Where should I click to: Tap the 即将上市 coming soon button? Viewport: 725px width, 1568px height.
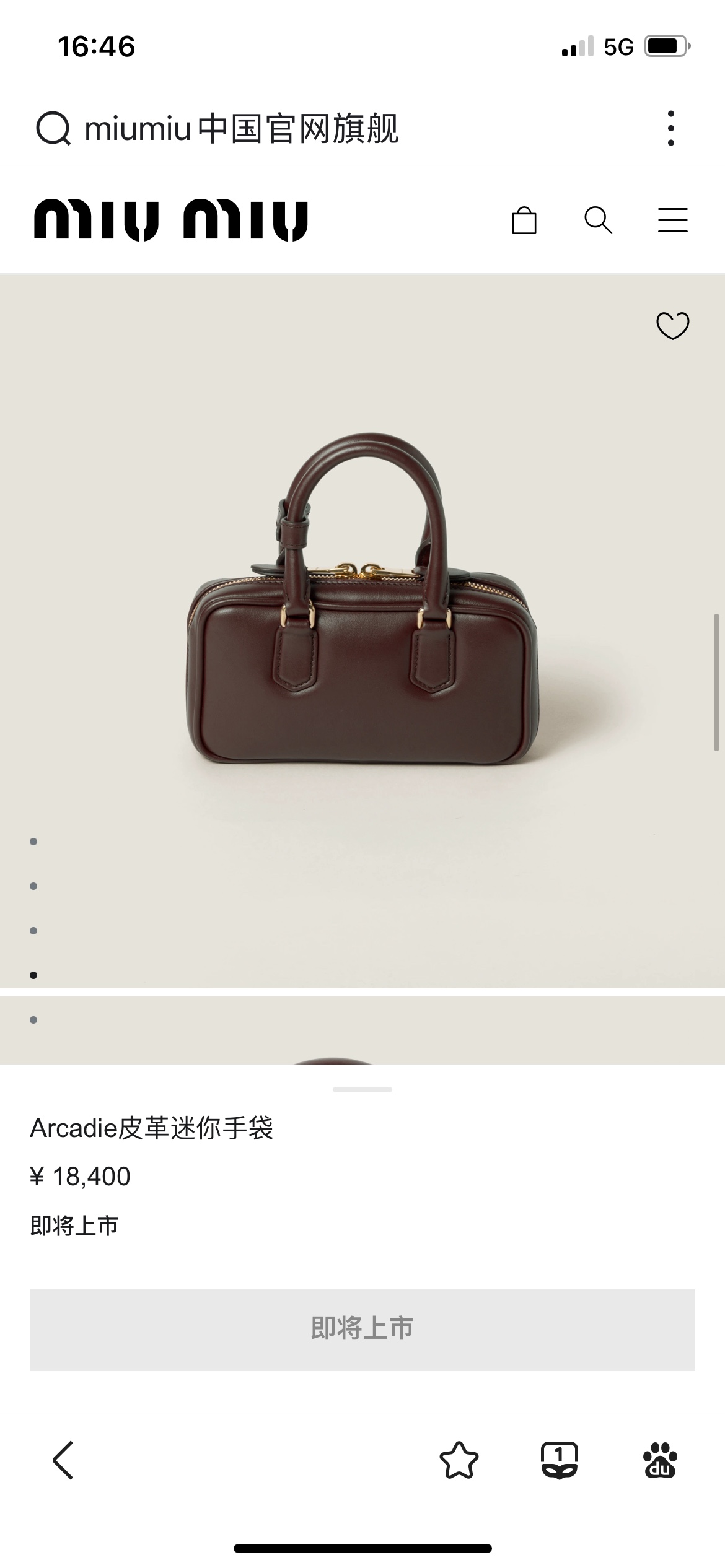(x=362, y=1330)
